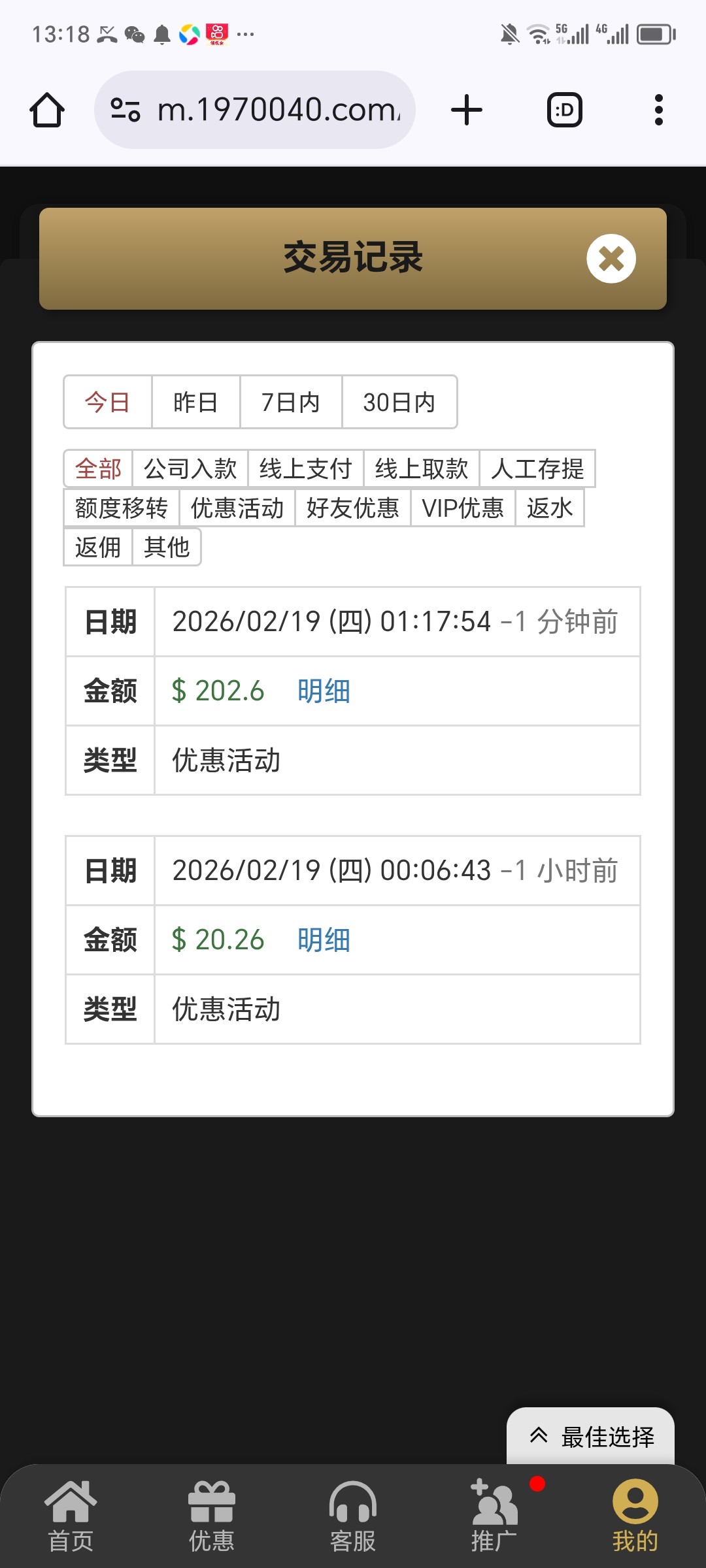
Task: Filter records by 线上支付
Action: click(305, 468)
